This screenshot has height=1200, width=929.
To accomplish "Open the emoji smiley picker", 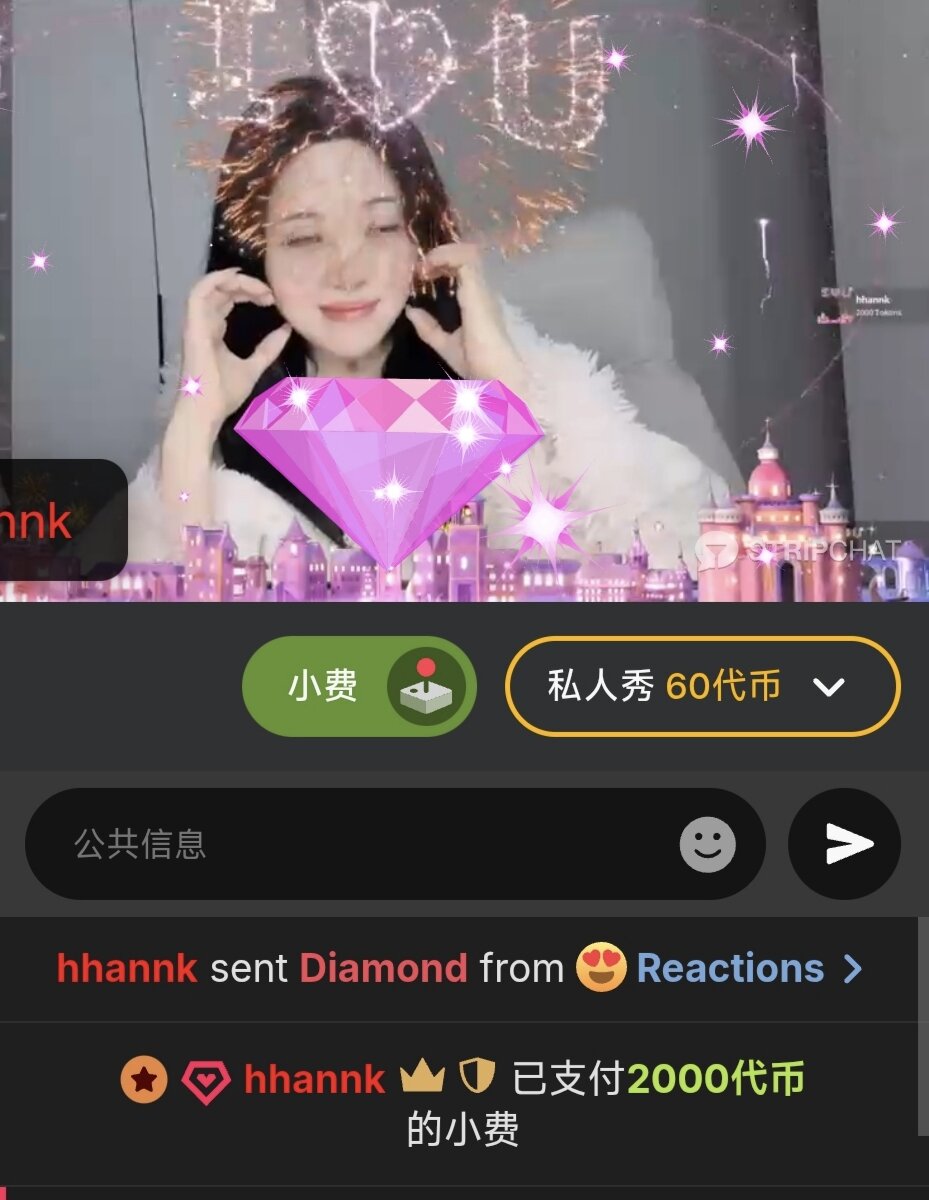I will 708,844.
